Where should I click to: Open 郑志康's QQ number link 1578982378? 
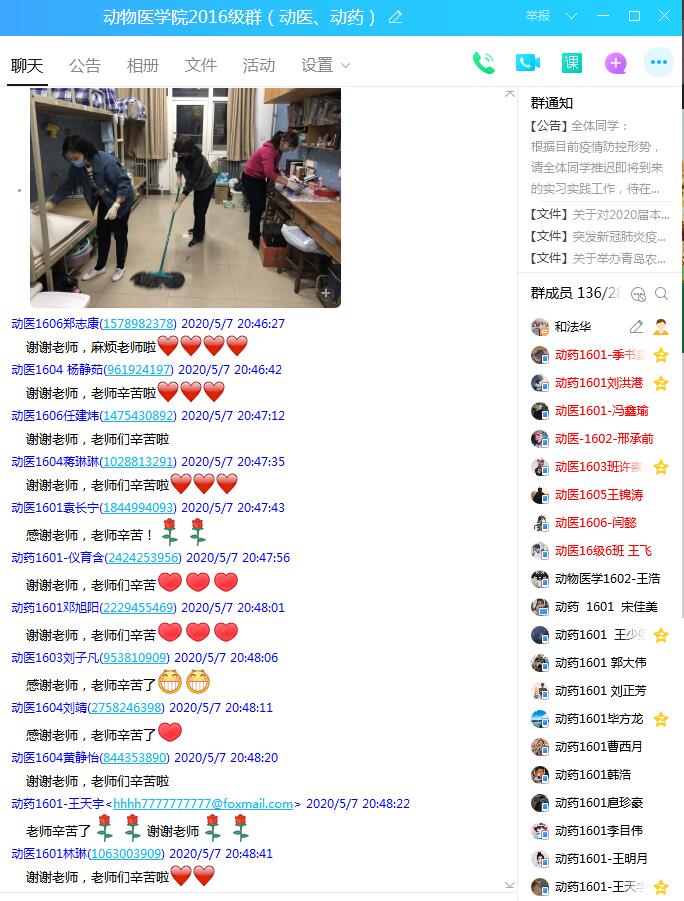pyautogui.click(x=138, y=324)
